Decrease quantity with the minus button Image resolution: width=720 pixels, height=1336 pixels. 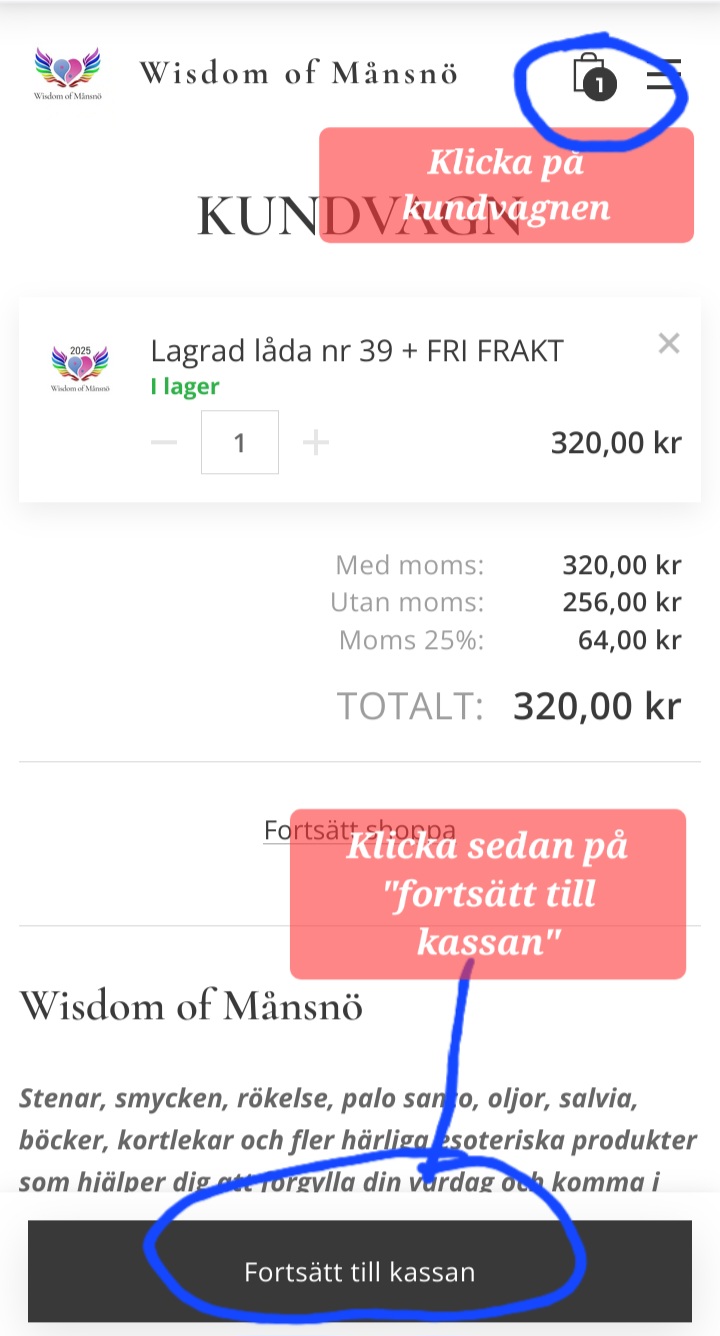pyautogui.click(x=164, y=442)
